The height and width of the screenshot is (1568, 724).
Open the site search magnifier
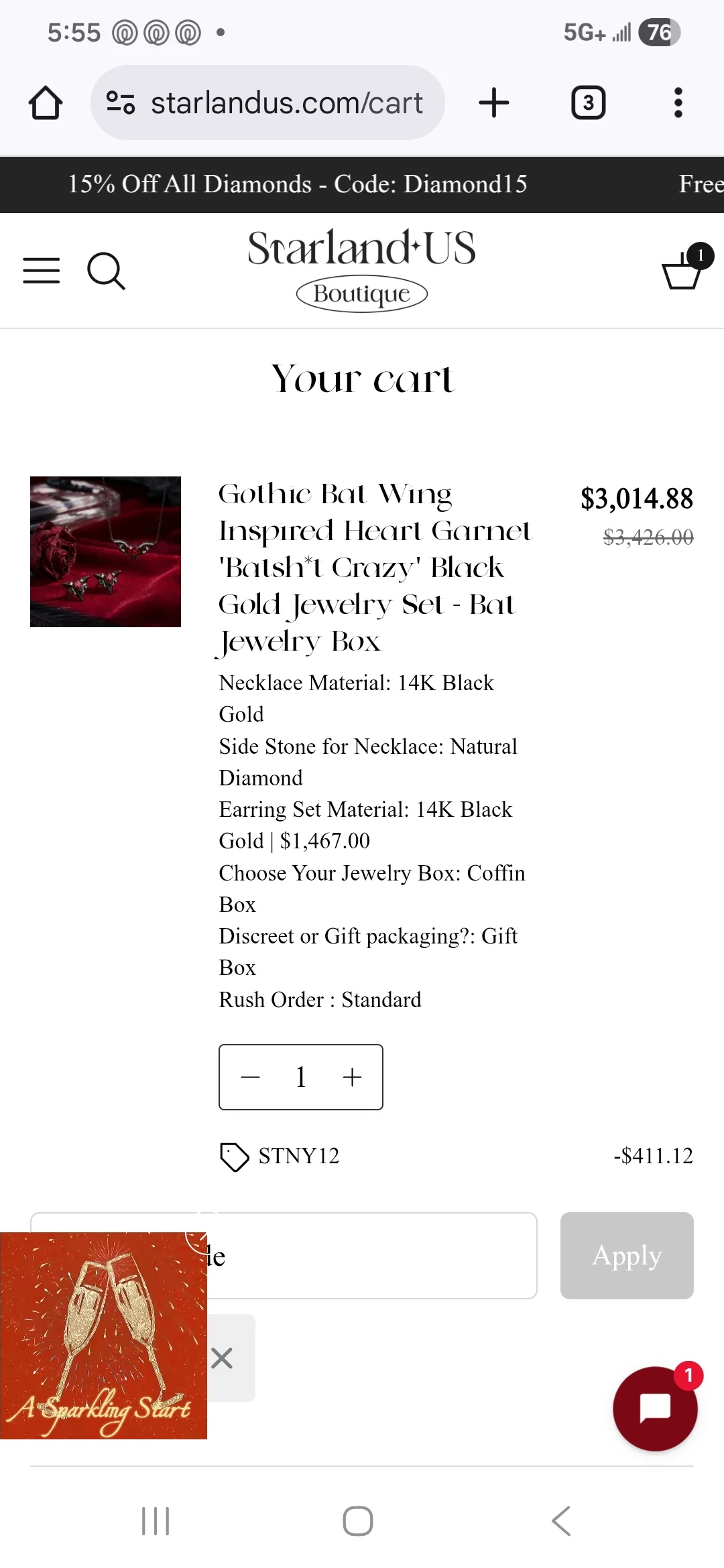pyautogui.click(x=107, y=271)
